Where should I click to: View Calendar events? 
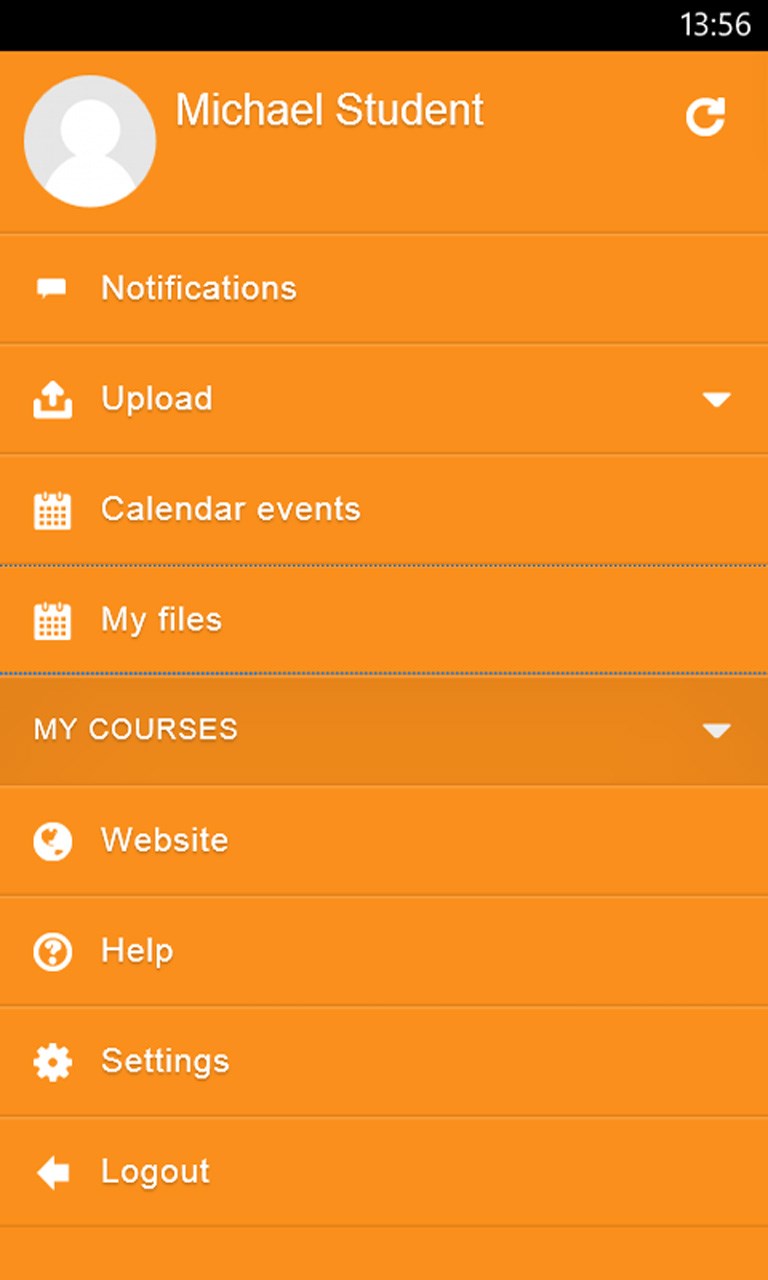pos(230,510)
